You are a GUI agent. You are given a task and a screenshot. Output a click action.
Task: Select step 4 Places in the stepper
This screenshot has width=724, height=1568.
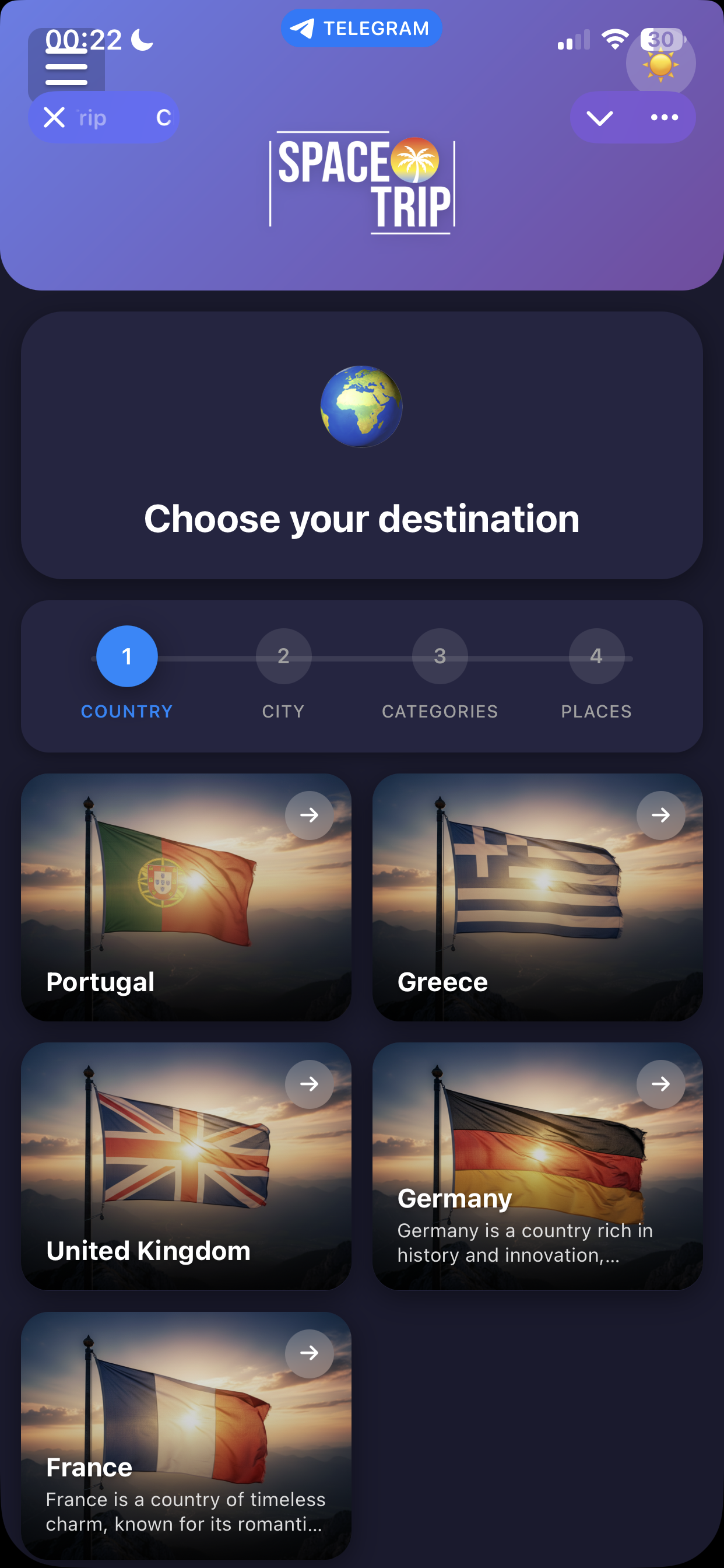click(x=597, y=656)
